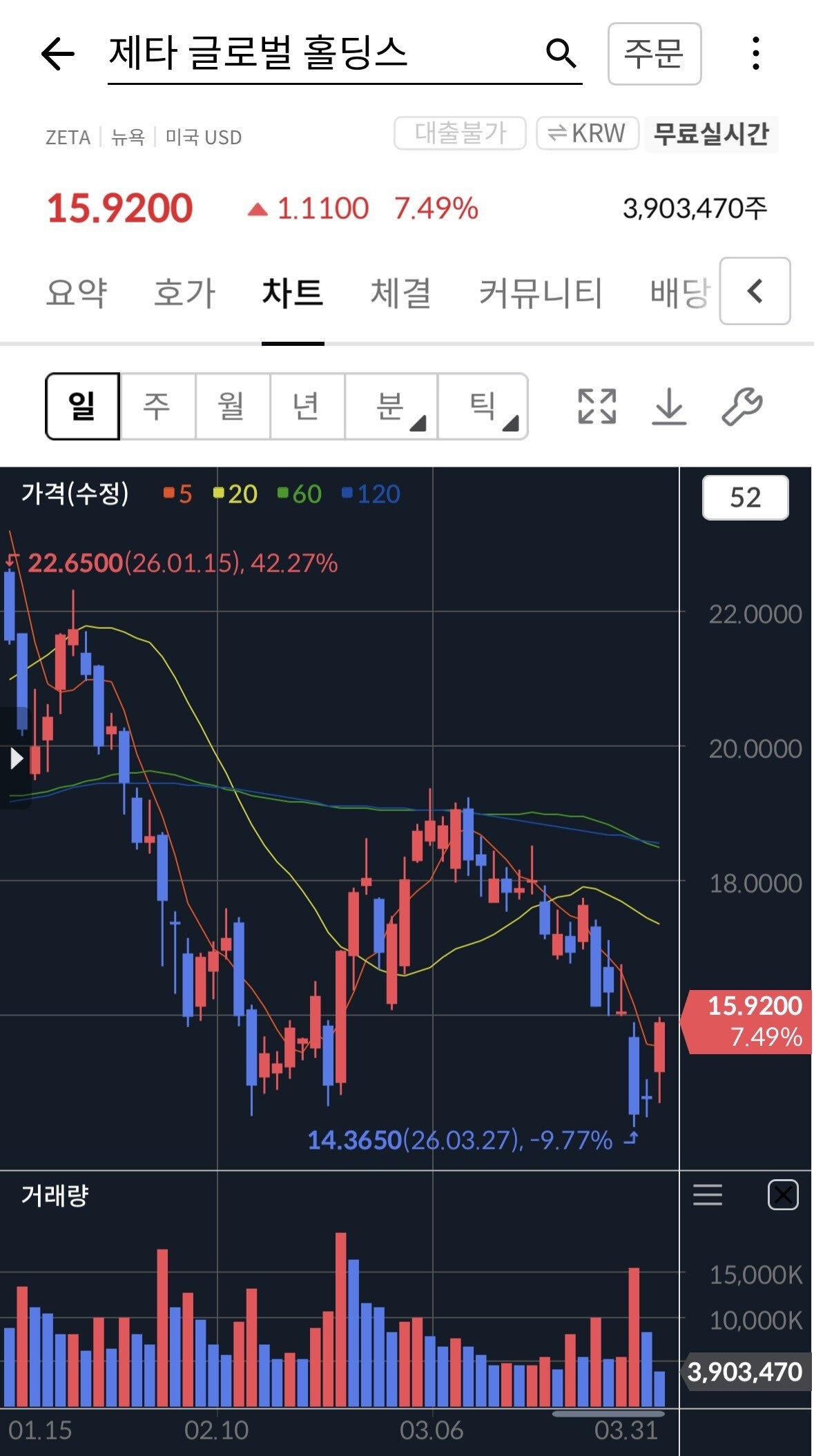Go back using the arrow icon
Screen dimensions: 814x1456
coord(58,54)
